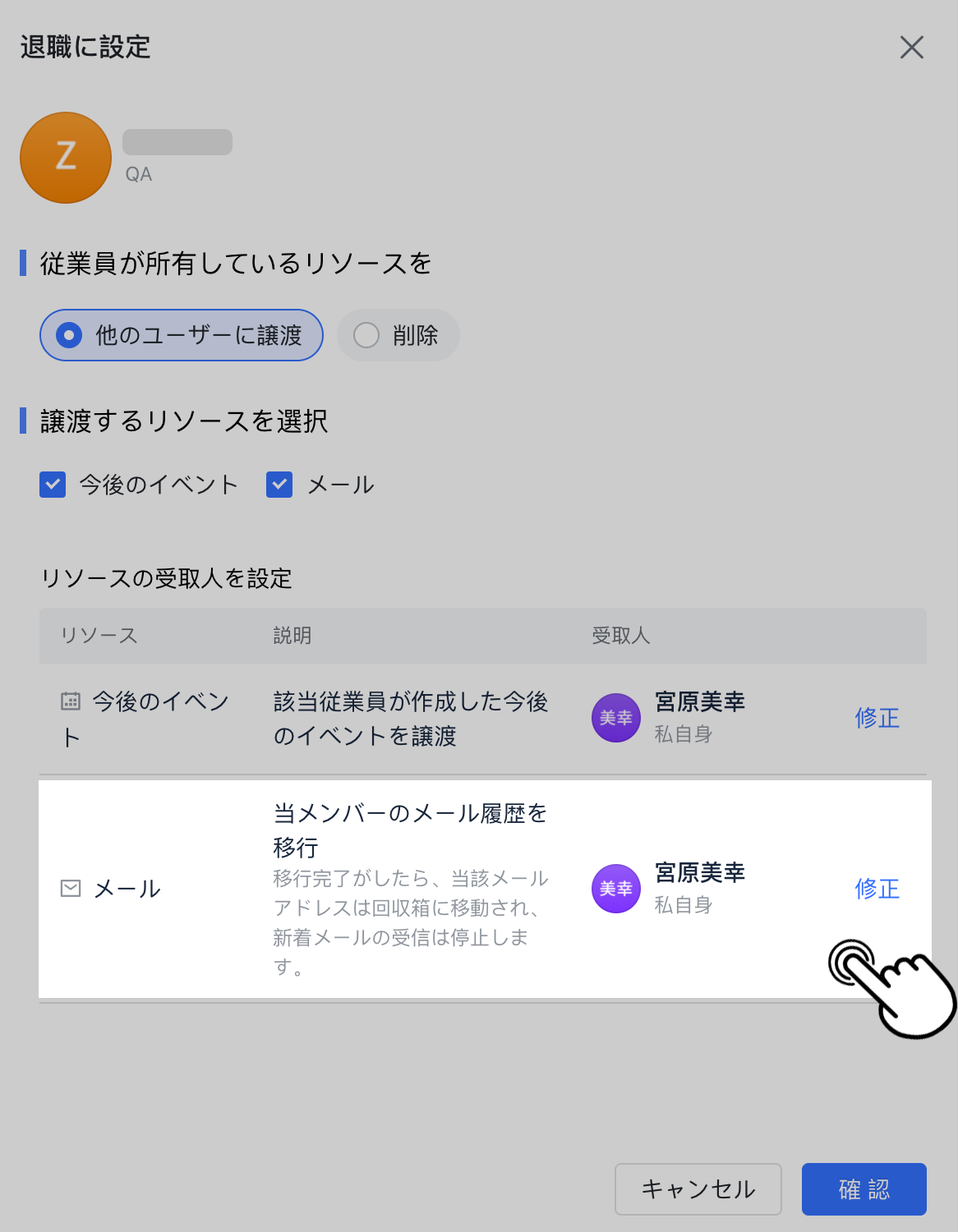The image size is (958, 1232).
Task: Select the 削除 radio option
Action: coord(398,335)
